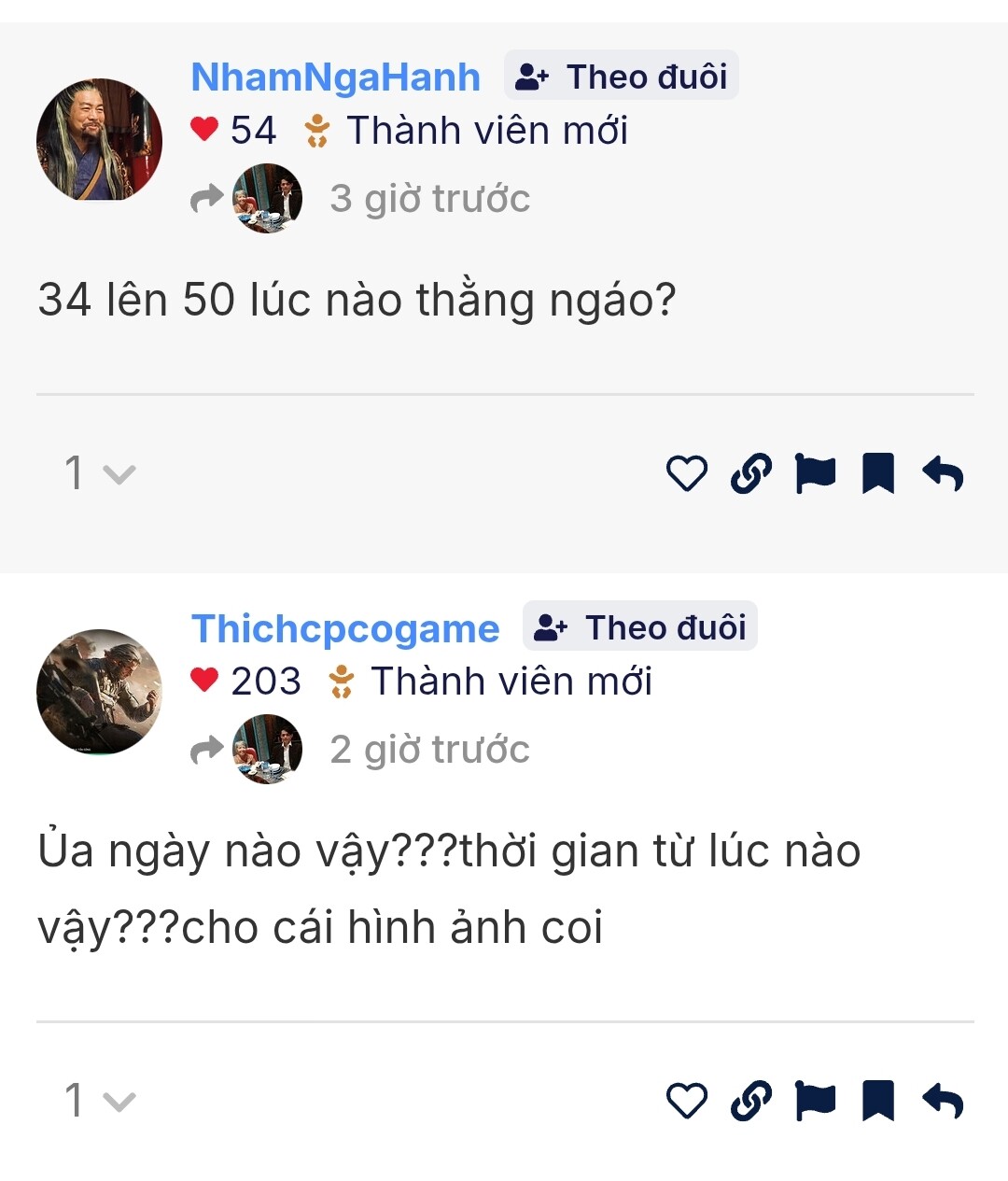Expand replies under Thichcpcogame's post
The height and width of the screenshot is (1181, 1008).
(x=100, y=1101)
